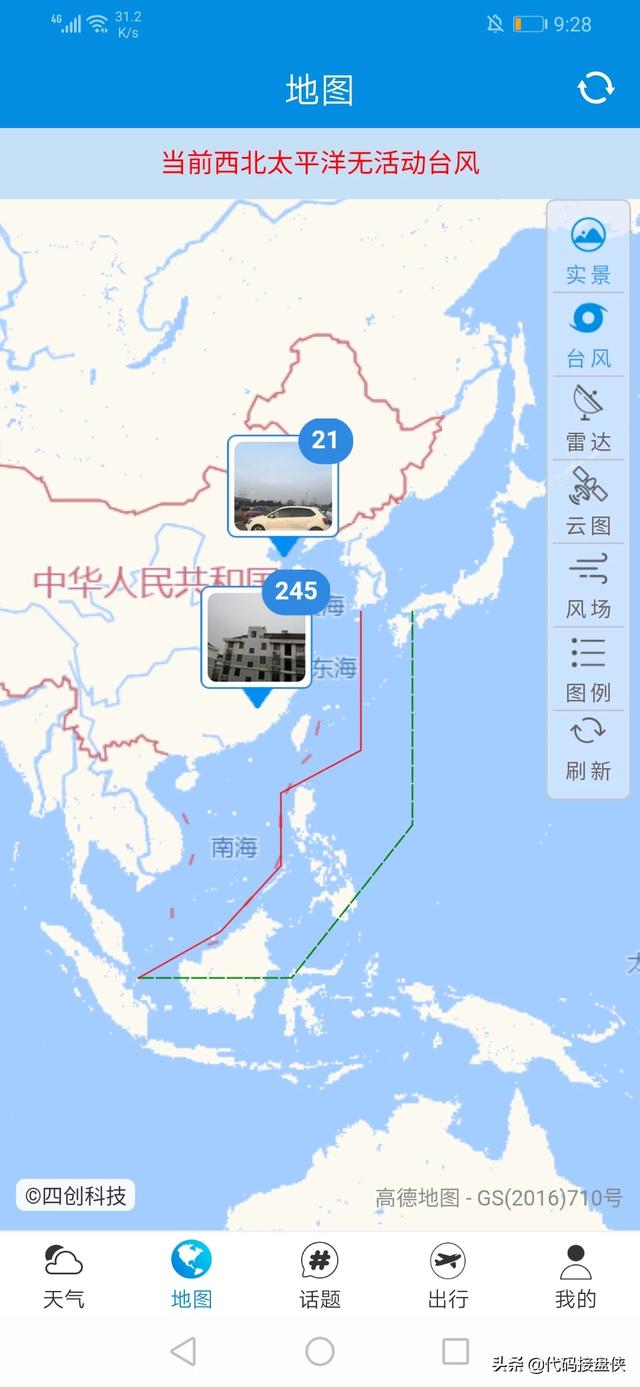Open the 图例 map legend
The height and width of the screenshot is (1387, 640).
[588, 670]
